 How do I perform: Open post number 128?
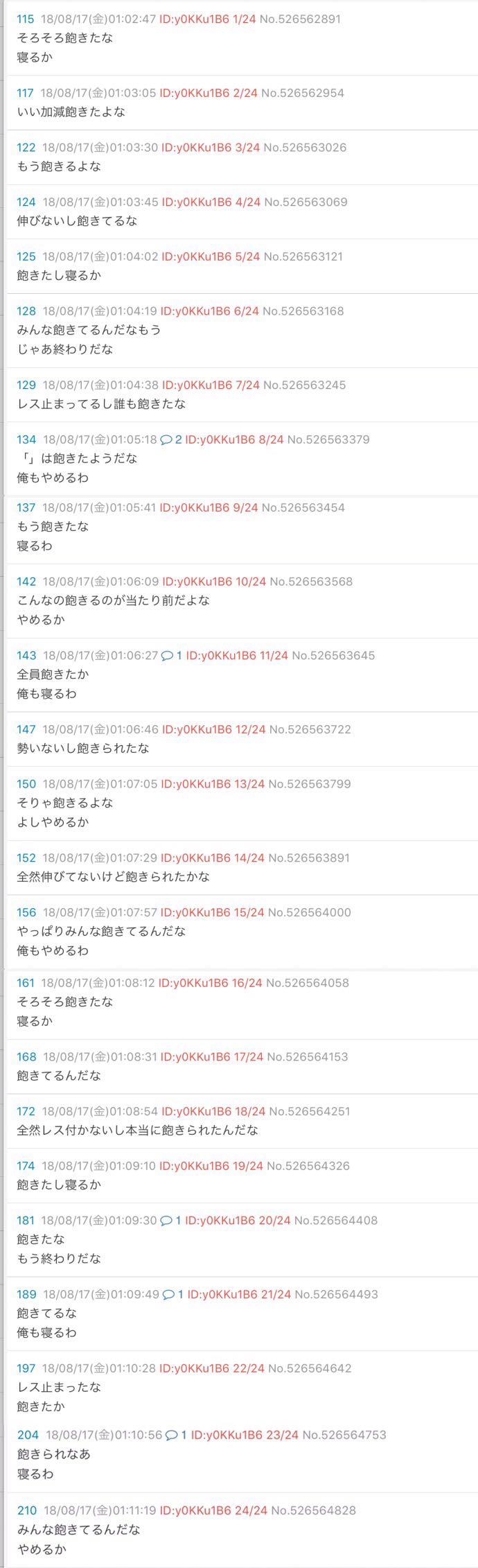(x=26, y=311)
